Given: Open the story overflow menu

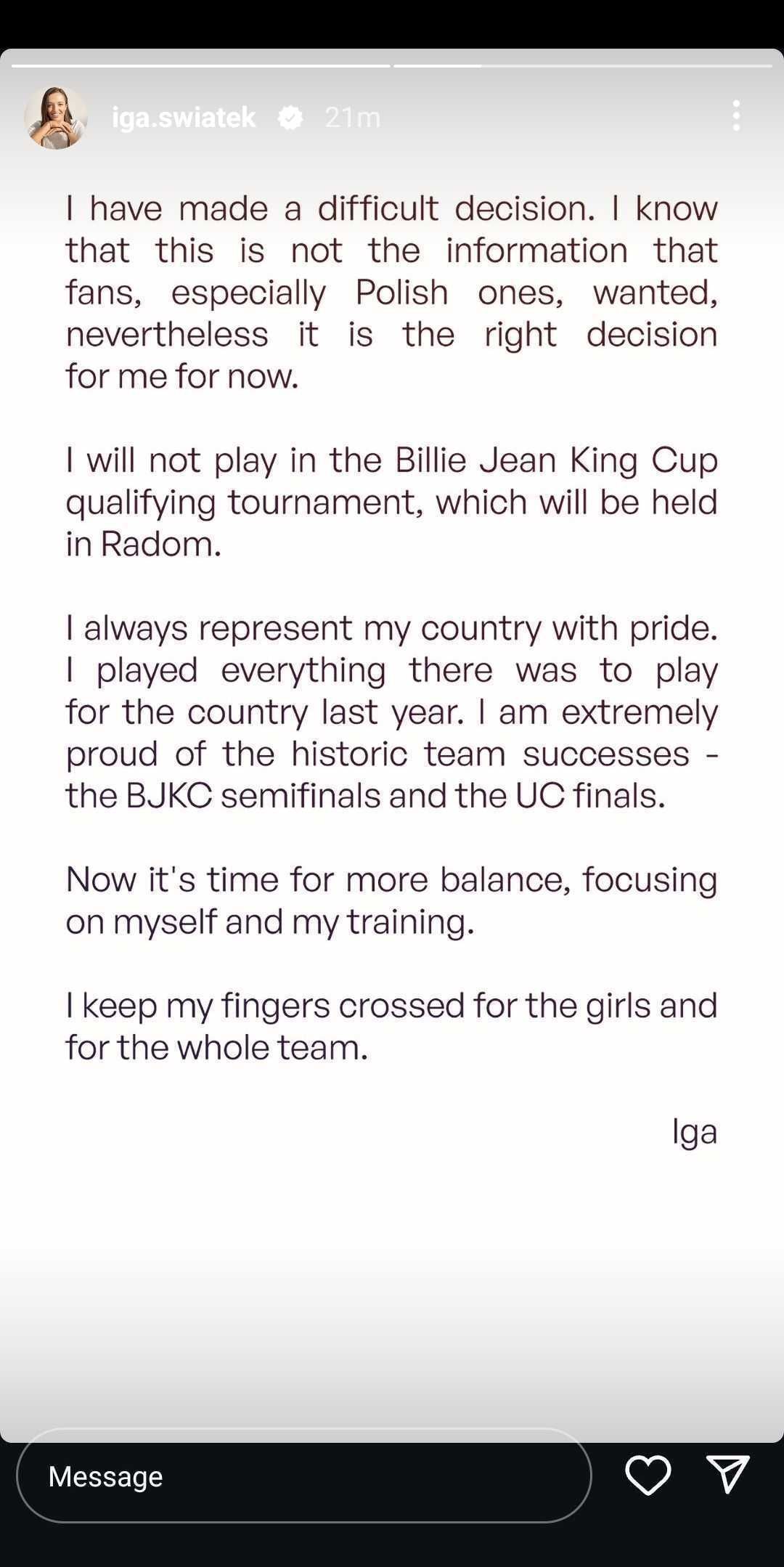Looking at the screenshot, I should point(736,116).
